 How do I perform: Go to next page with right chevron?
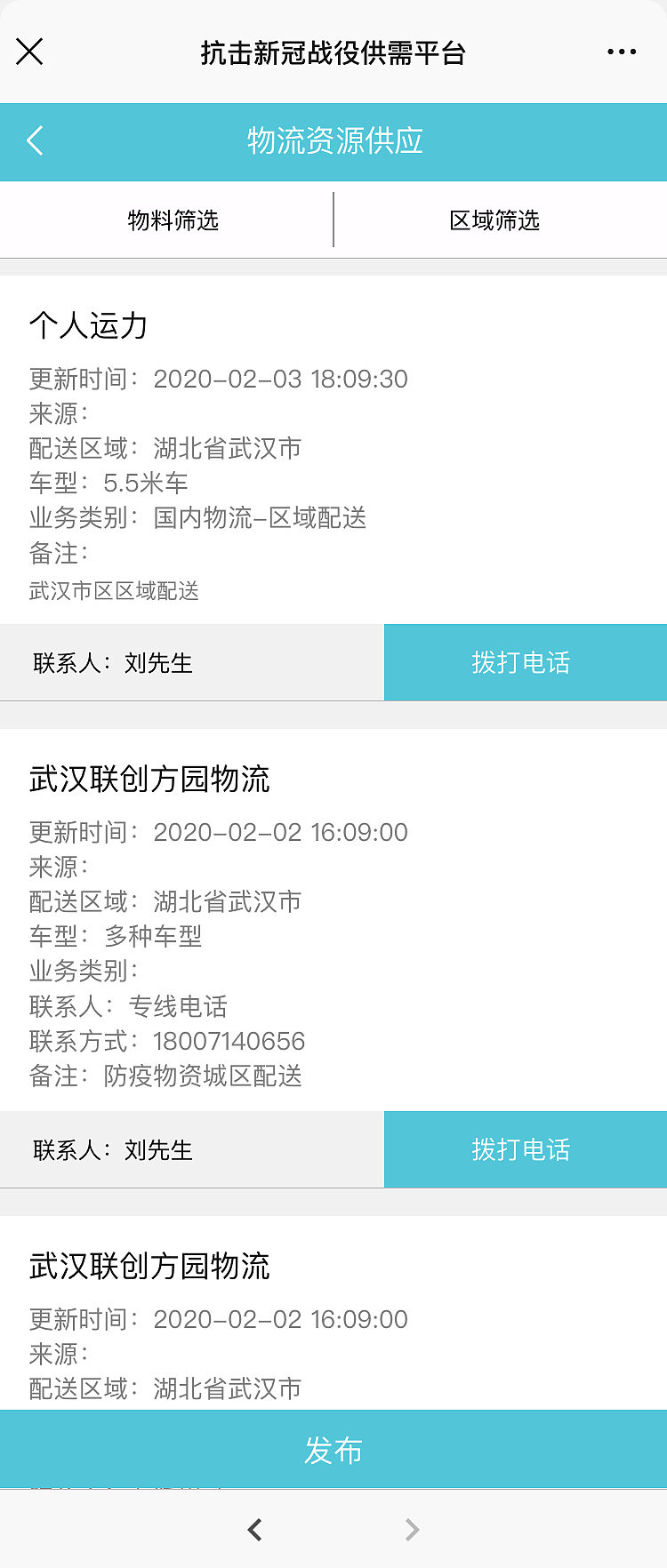tap(412, 1529)
